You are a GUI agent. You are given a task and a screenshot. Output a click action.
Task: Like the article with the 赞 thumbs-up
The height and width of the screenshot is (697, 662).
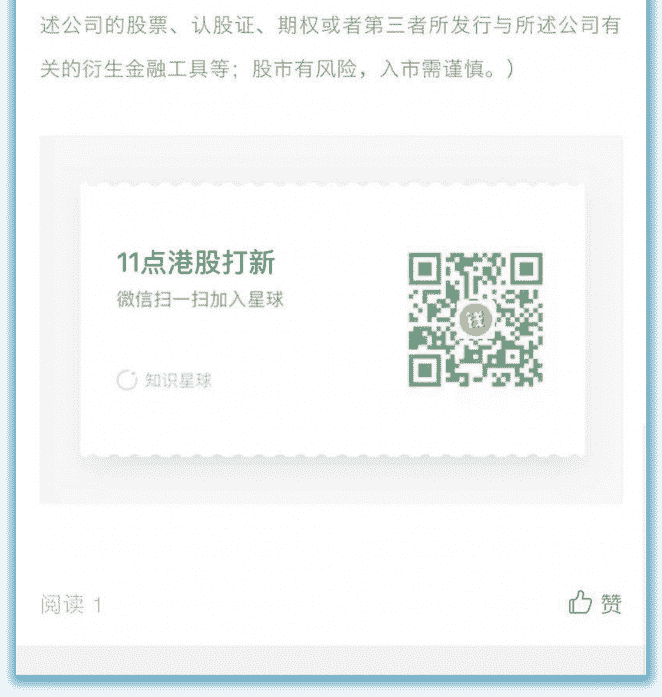pyautogui.click(x=594, y=602)
